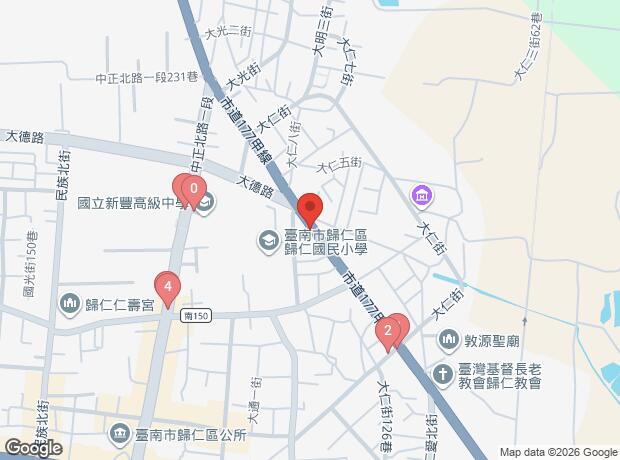Tap the purple museum icon near 大仁街
620x460 pixels.
[x=421, y=192]
